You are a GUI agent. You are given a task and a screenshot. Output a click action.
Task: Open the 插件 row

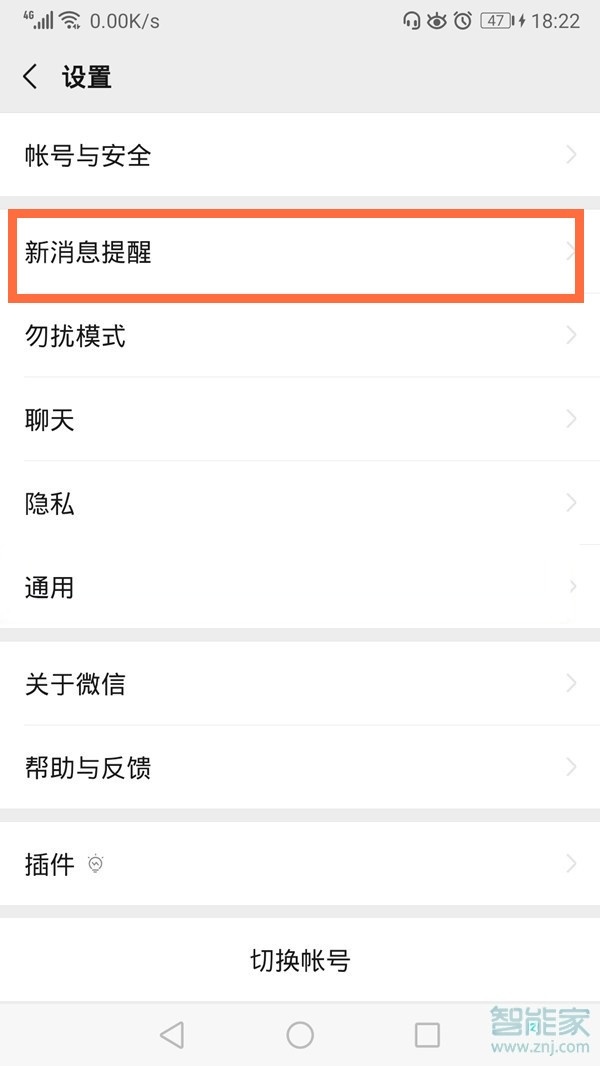click(x=300, y=864)
